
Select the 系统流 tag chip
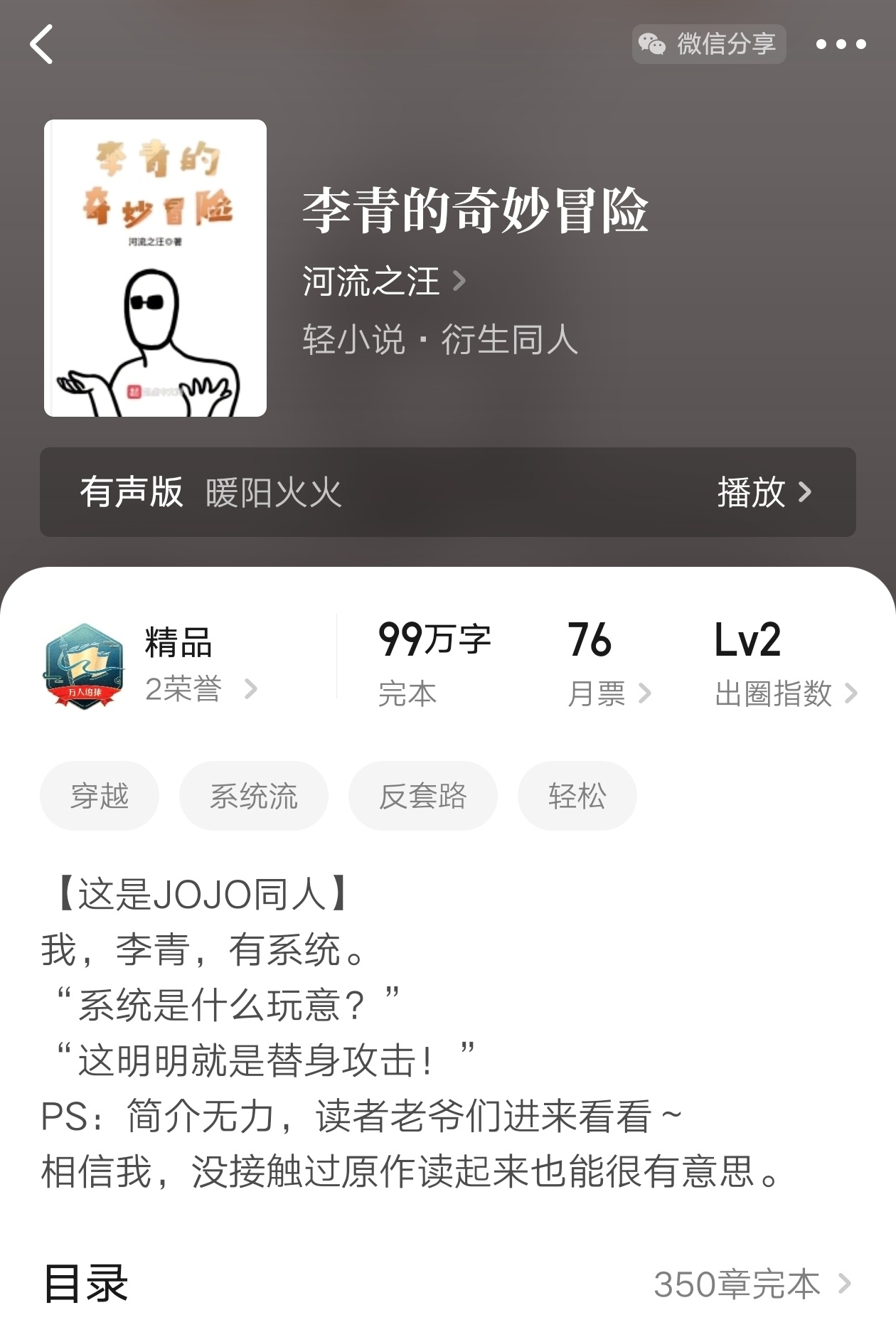[253, 796]
